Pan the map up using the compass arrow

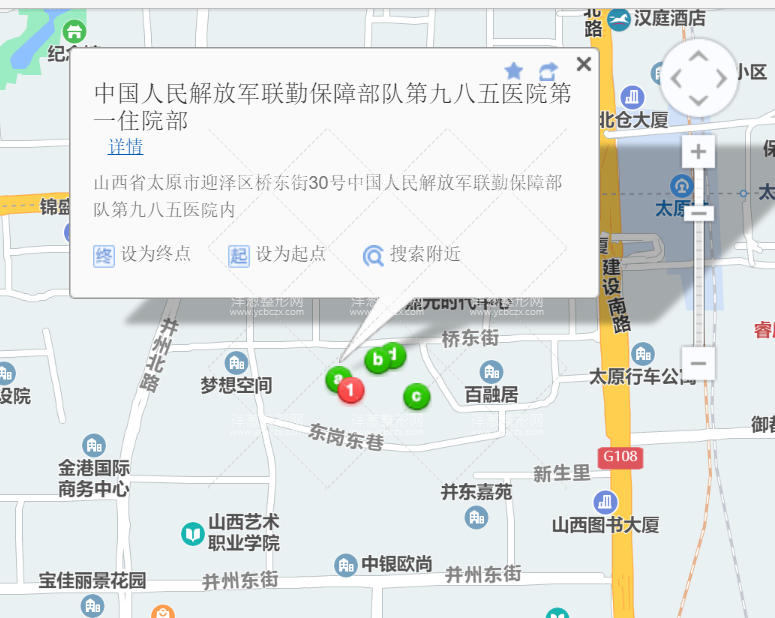pos(699,56)
